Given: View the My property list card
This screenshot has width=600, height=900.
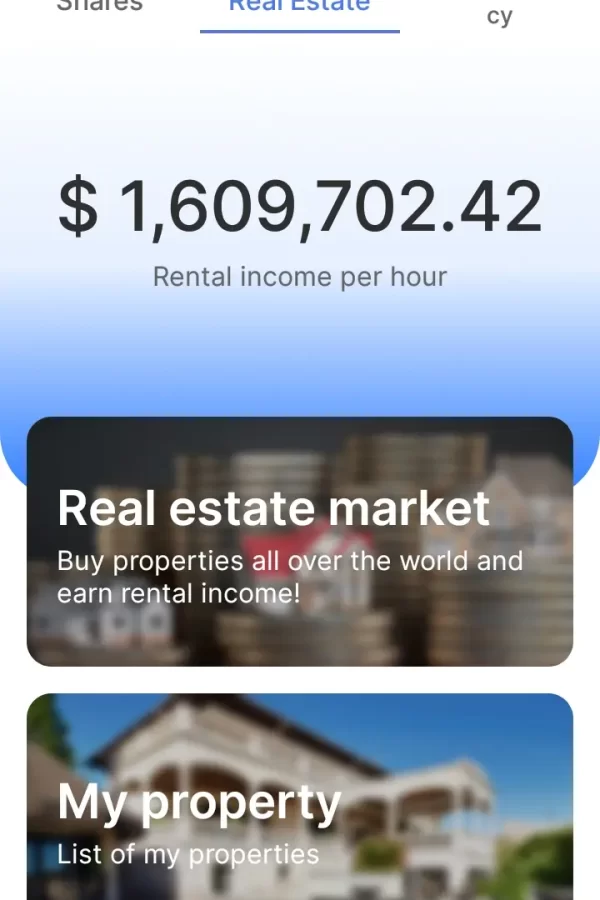Looking at the screenshot, I should pyautogui.click(x=300, y=800).
